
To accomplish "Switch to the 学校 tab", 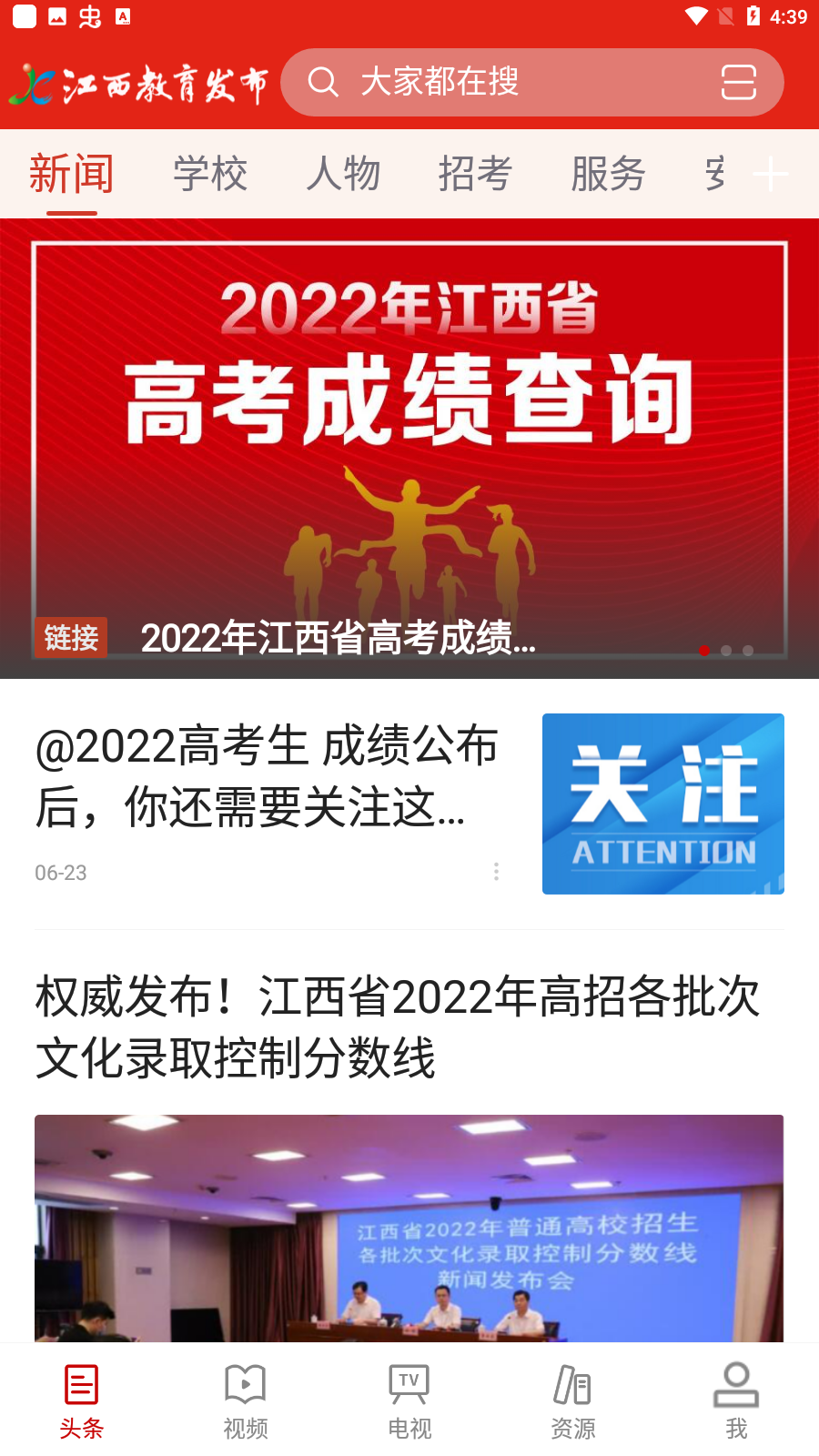I will [210, 174].
